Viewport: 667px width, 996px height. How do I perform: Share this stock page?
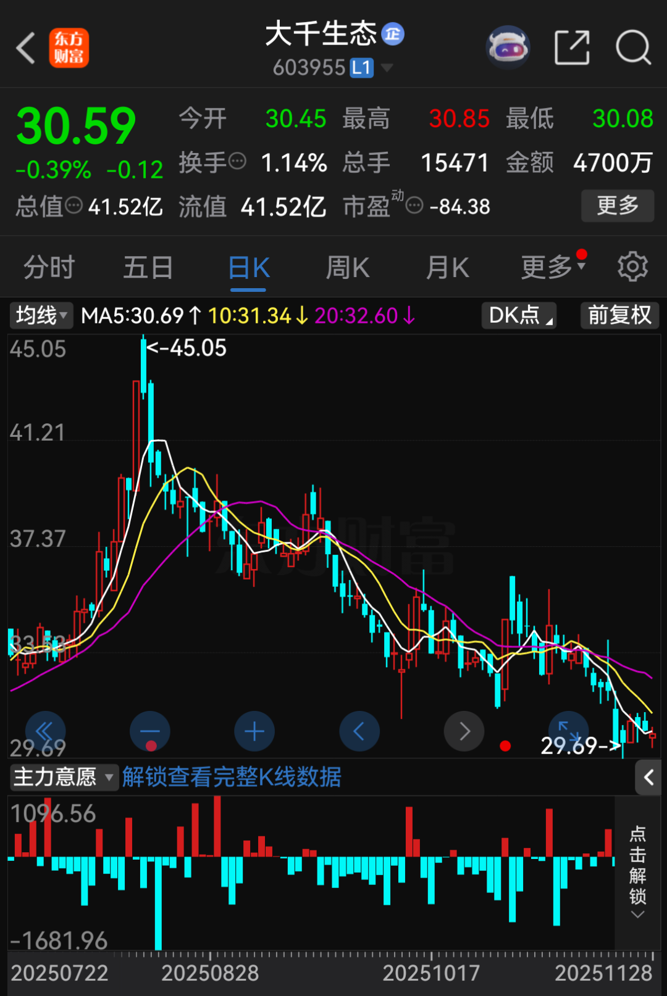coord(572,47)
